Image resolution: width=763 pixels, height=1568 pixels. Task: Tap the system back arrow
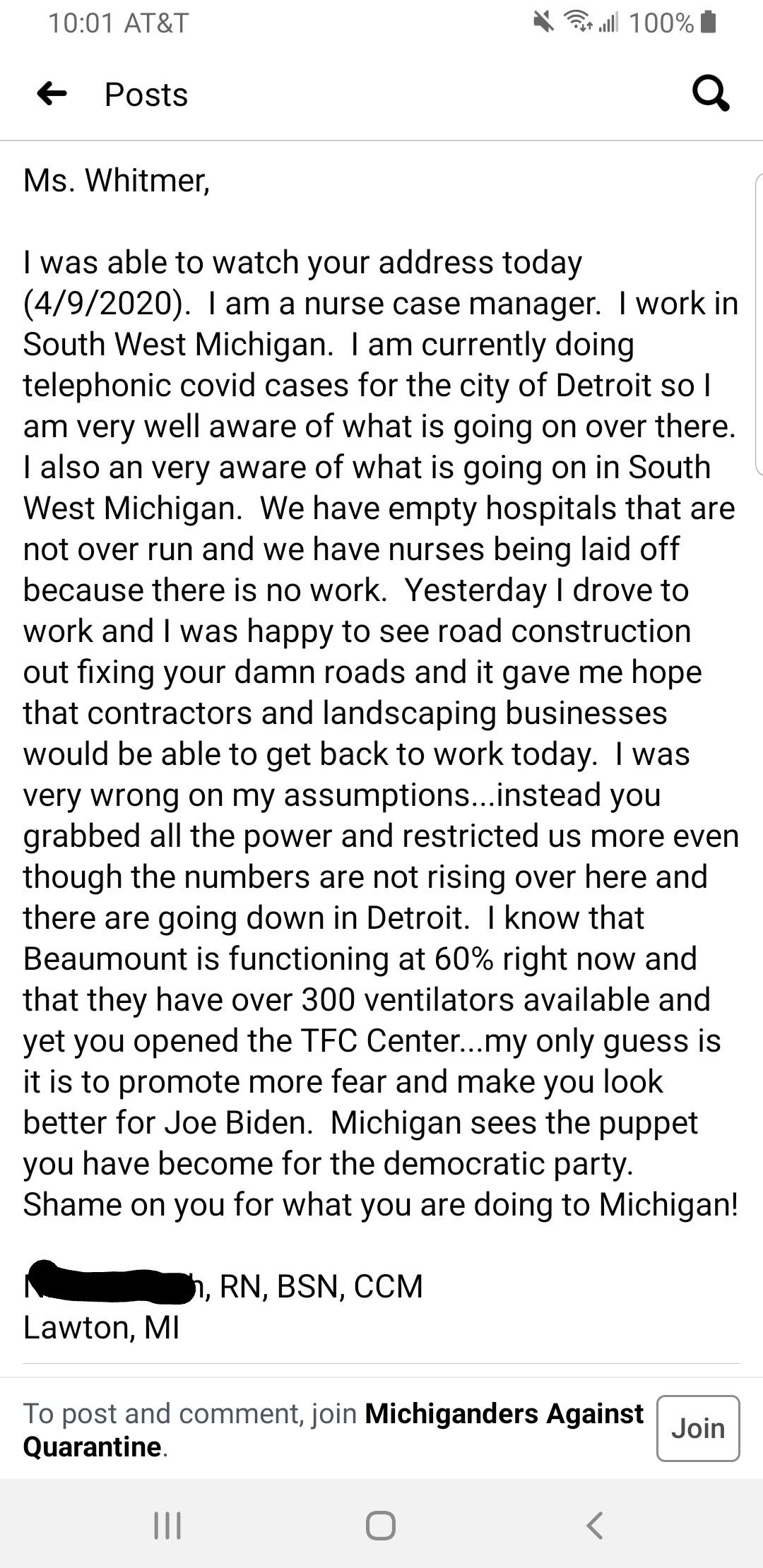(x=595, y=1525)
